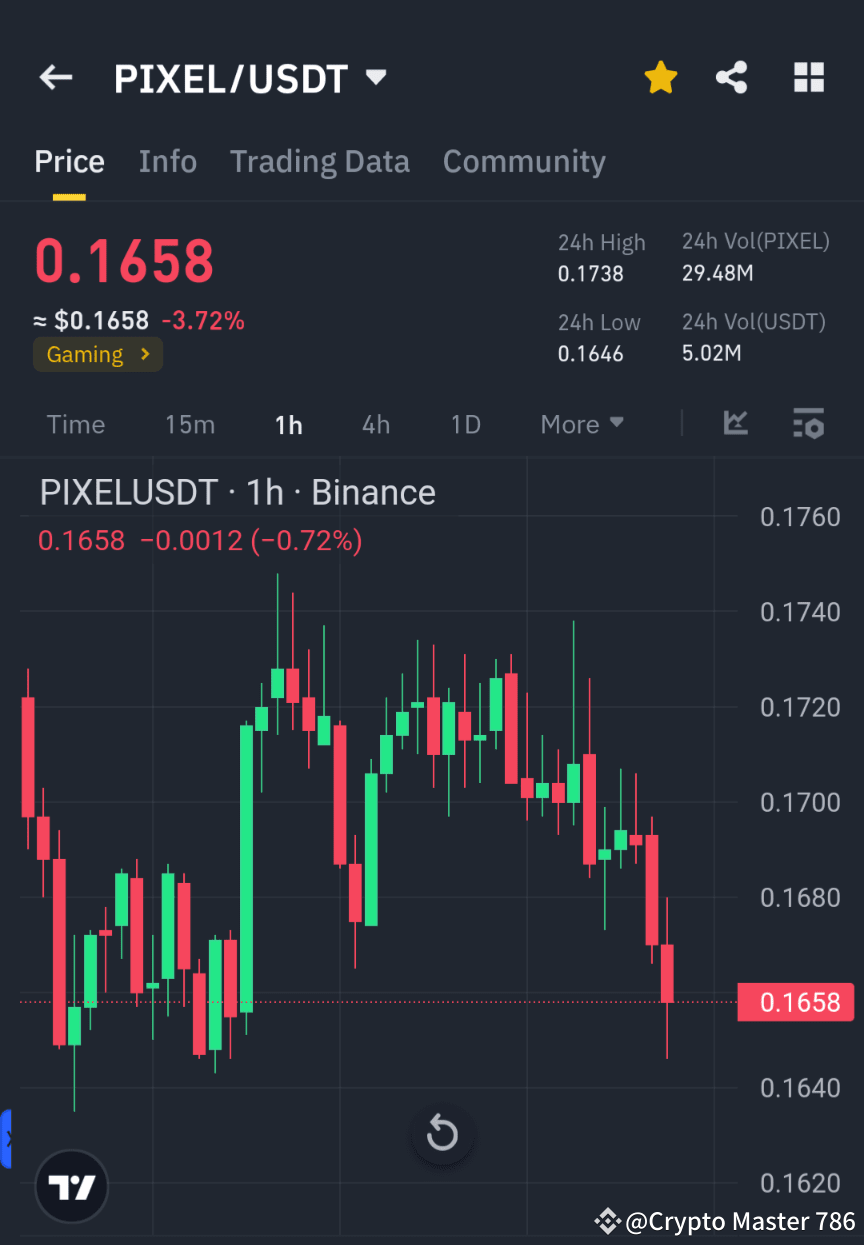Switch chart to 15m candles
This screenshot has height=1245, width=864.
coord(190,424)
